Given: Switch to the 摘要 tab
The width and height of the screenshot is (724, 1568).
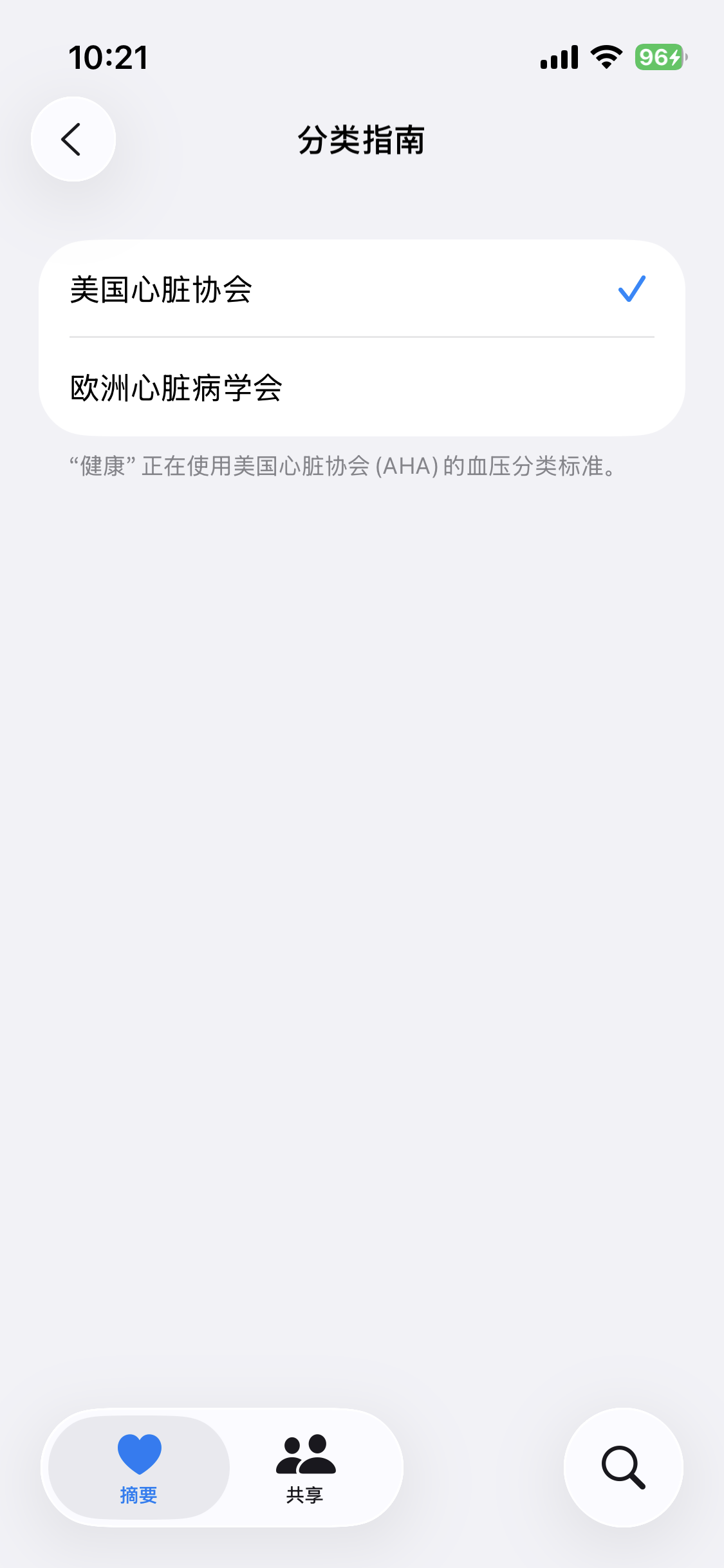Looking at the screenshot, I should tap(139, 1468).
